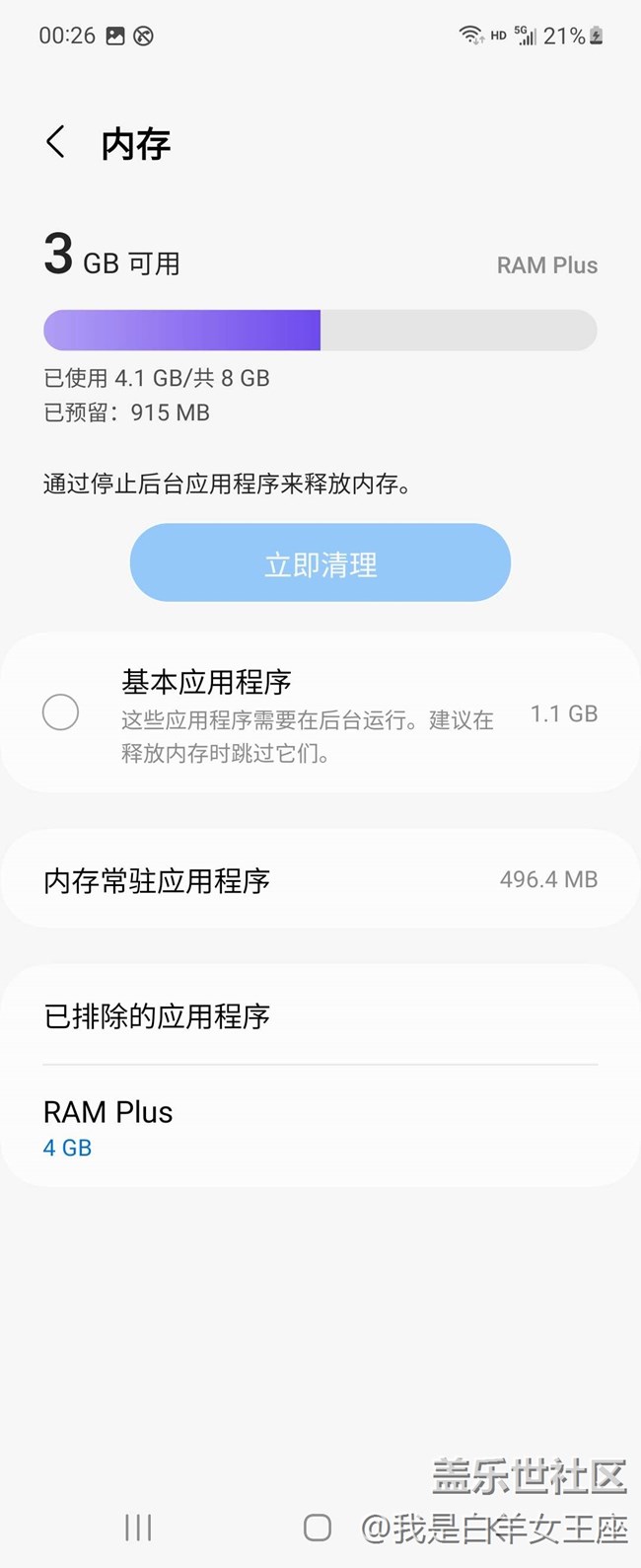Open the RAM Plus 4 GB setting
641x1568 pixels.
(320, 1127)
